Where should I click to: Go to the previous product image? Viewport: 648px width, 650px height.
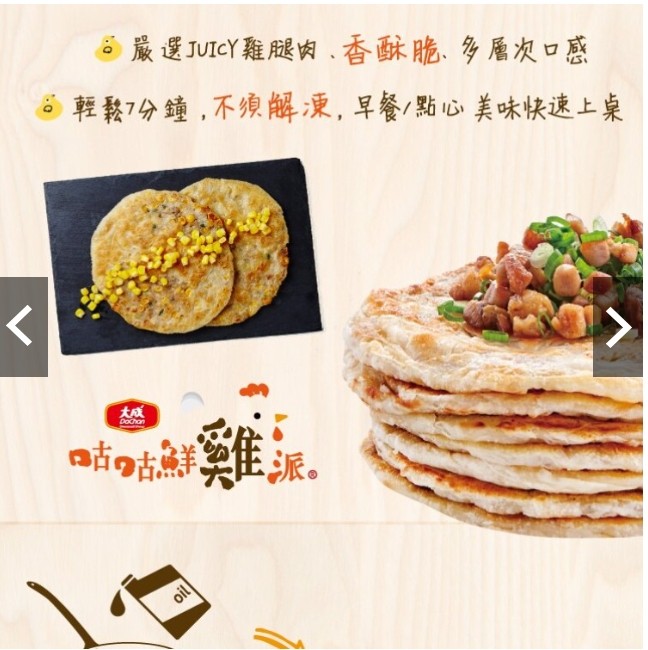click(x=22, y=327)
